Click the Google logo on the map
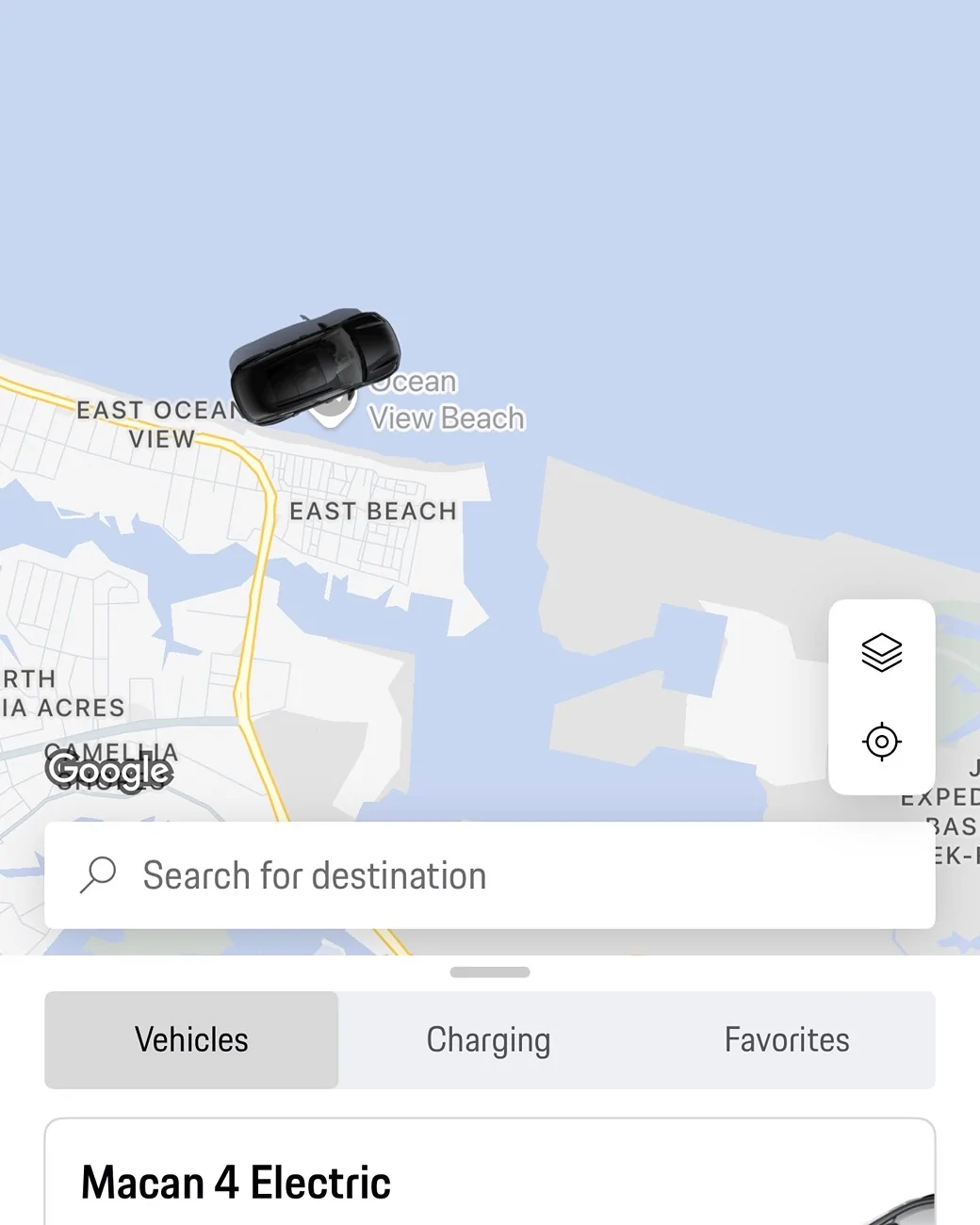Screen dimensions: 980x1225 [x=110, y=771]
